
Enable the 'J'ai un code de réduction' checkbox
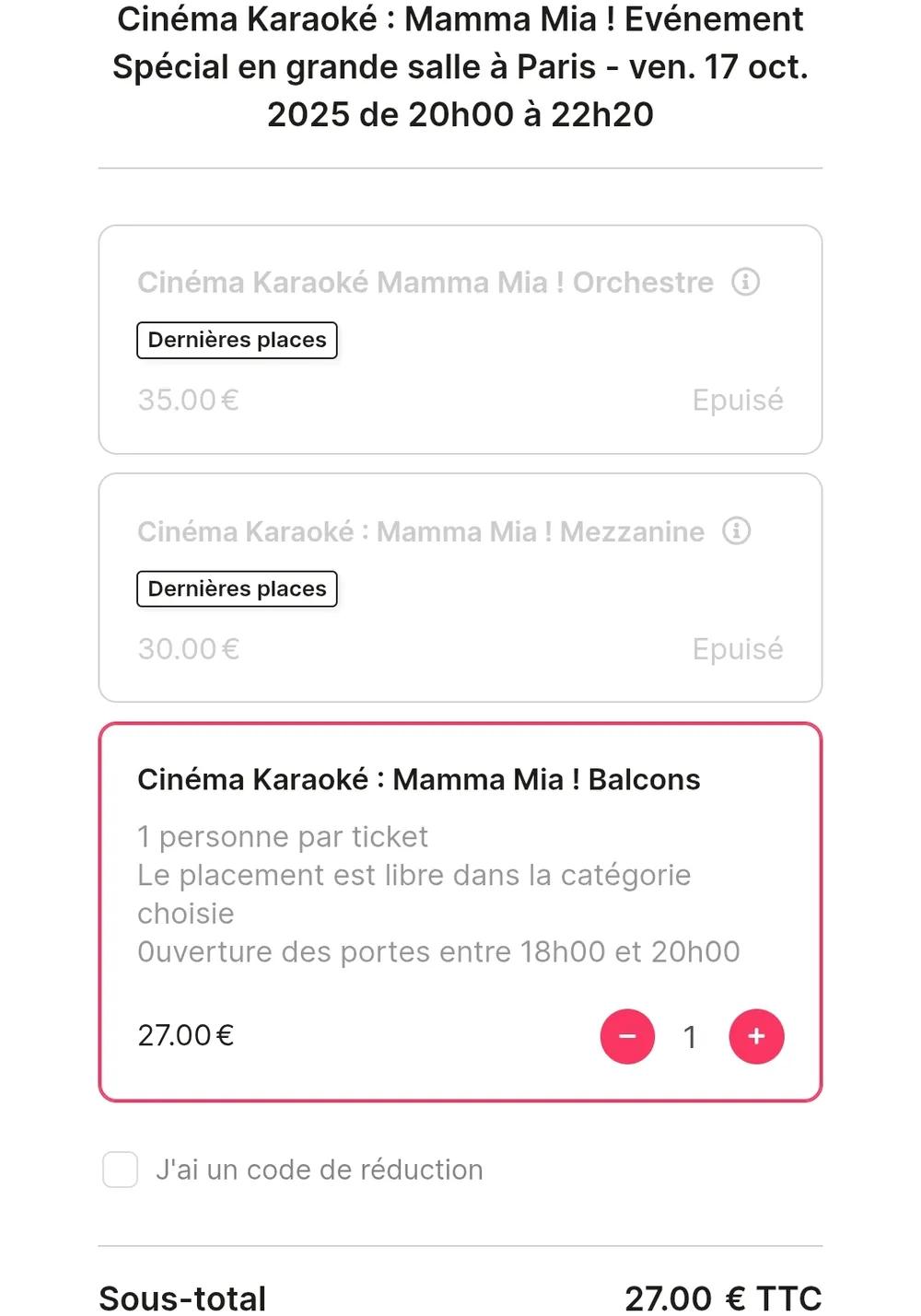pyautogui.click(x=120, y=1170)
